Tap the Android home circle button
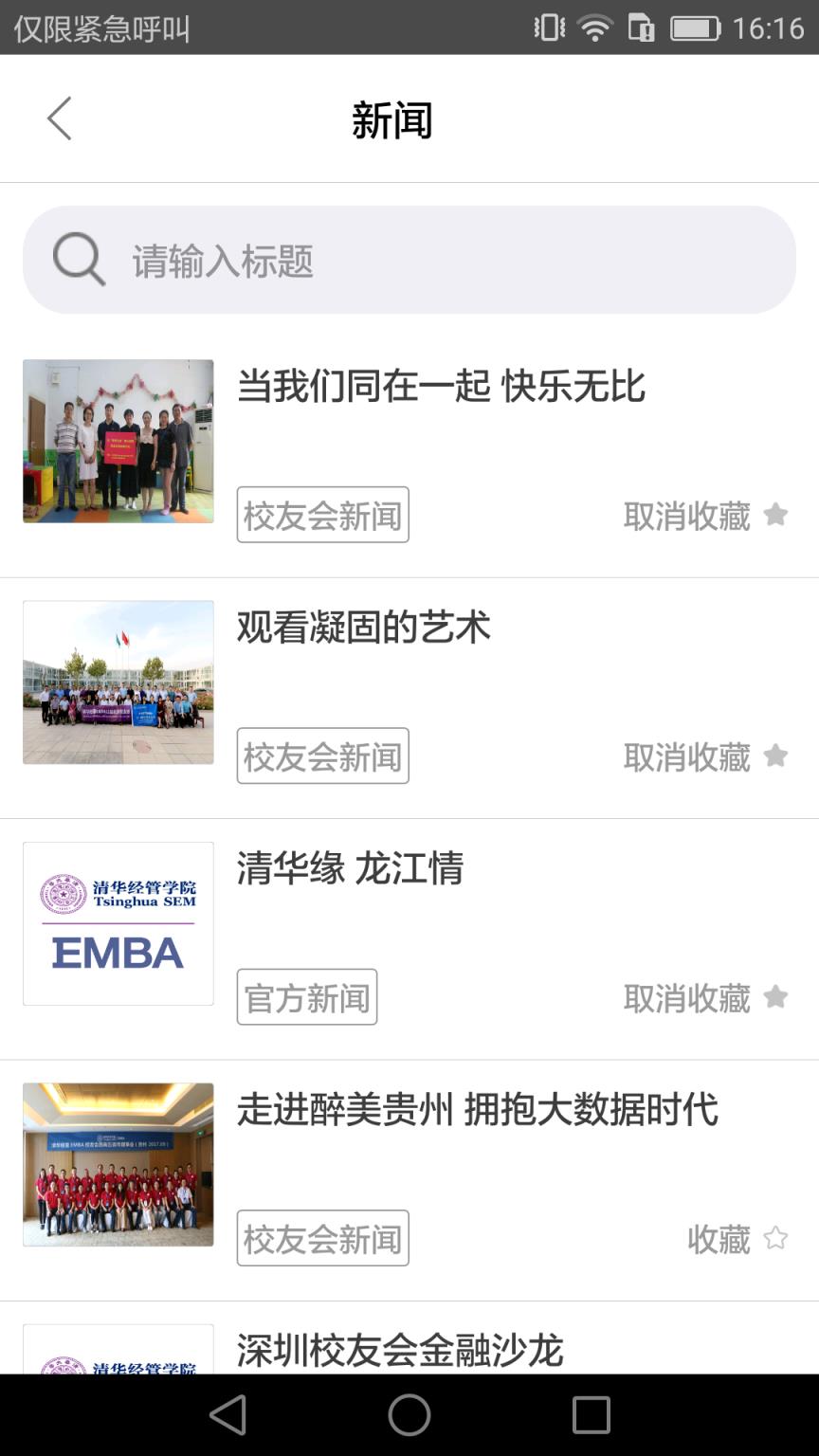Viewport: 819px width, 1456px height. pos(409,1416)
